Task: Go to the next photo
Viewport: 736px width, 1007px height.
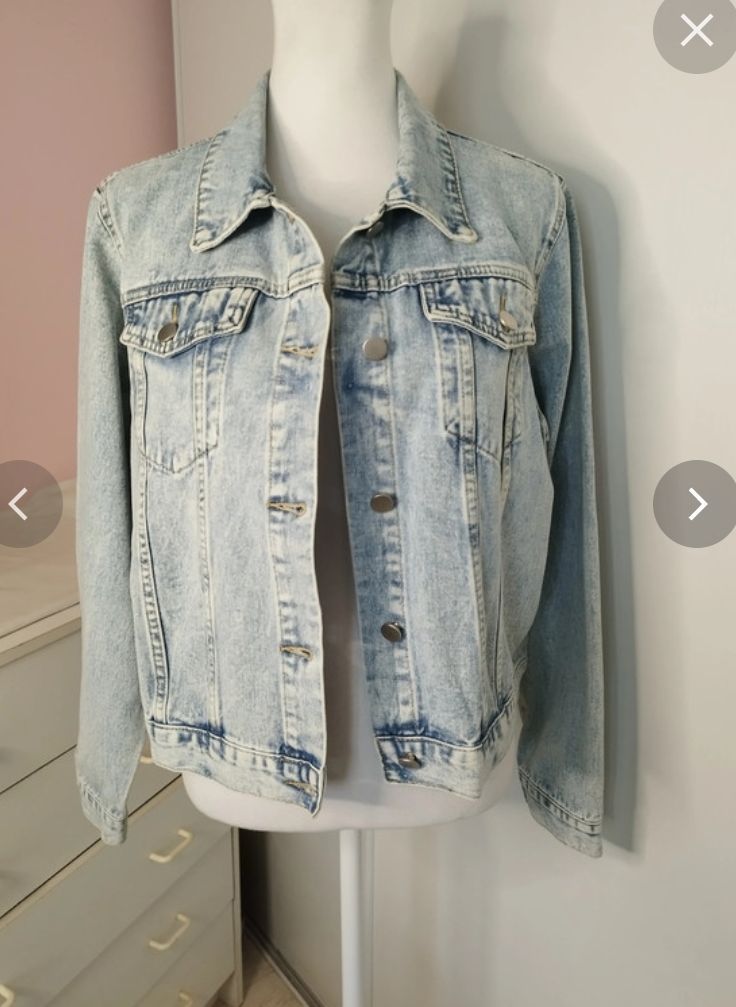Action: [696, 504]
